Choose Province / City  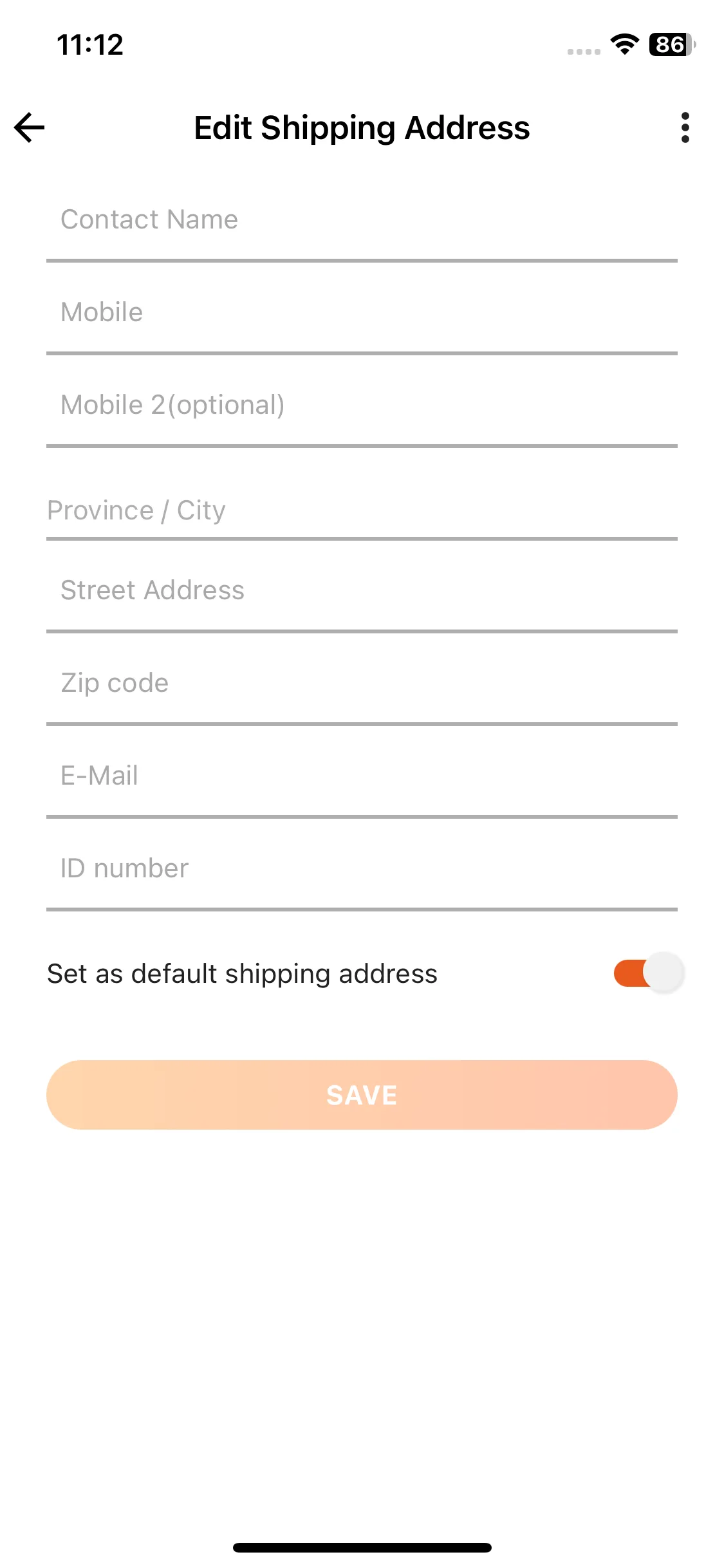click(x=360, y=511)
